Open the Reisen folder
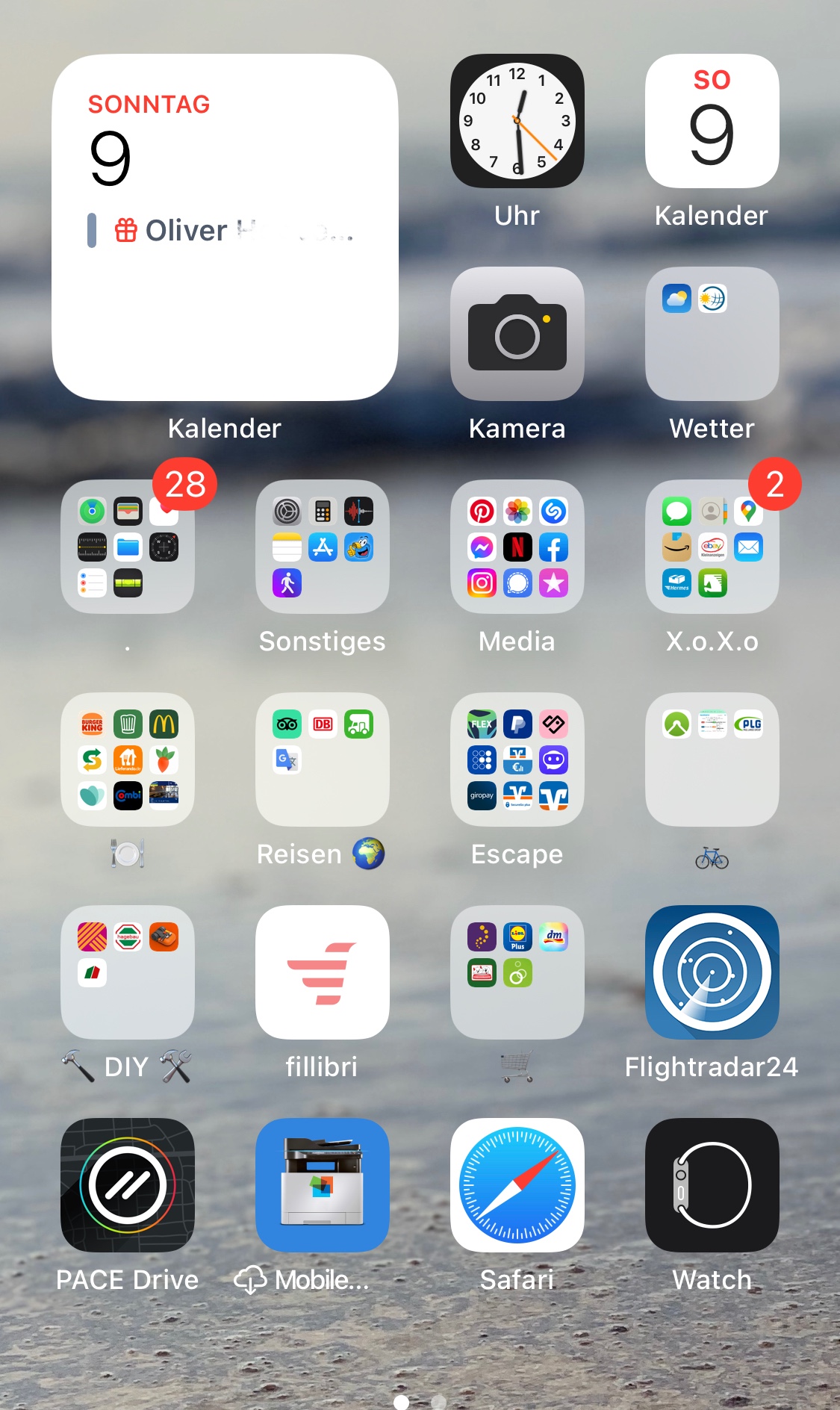840x1410 pixels. point(323,760)
